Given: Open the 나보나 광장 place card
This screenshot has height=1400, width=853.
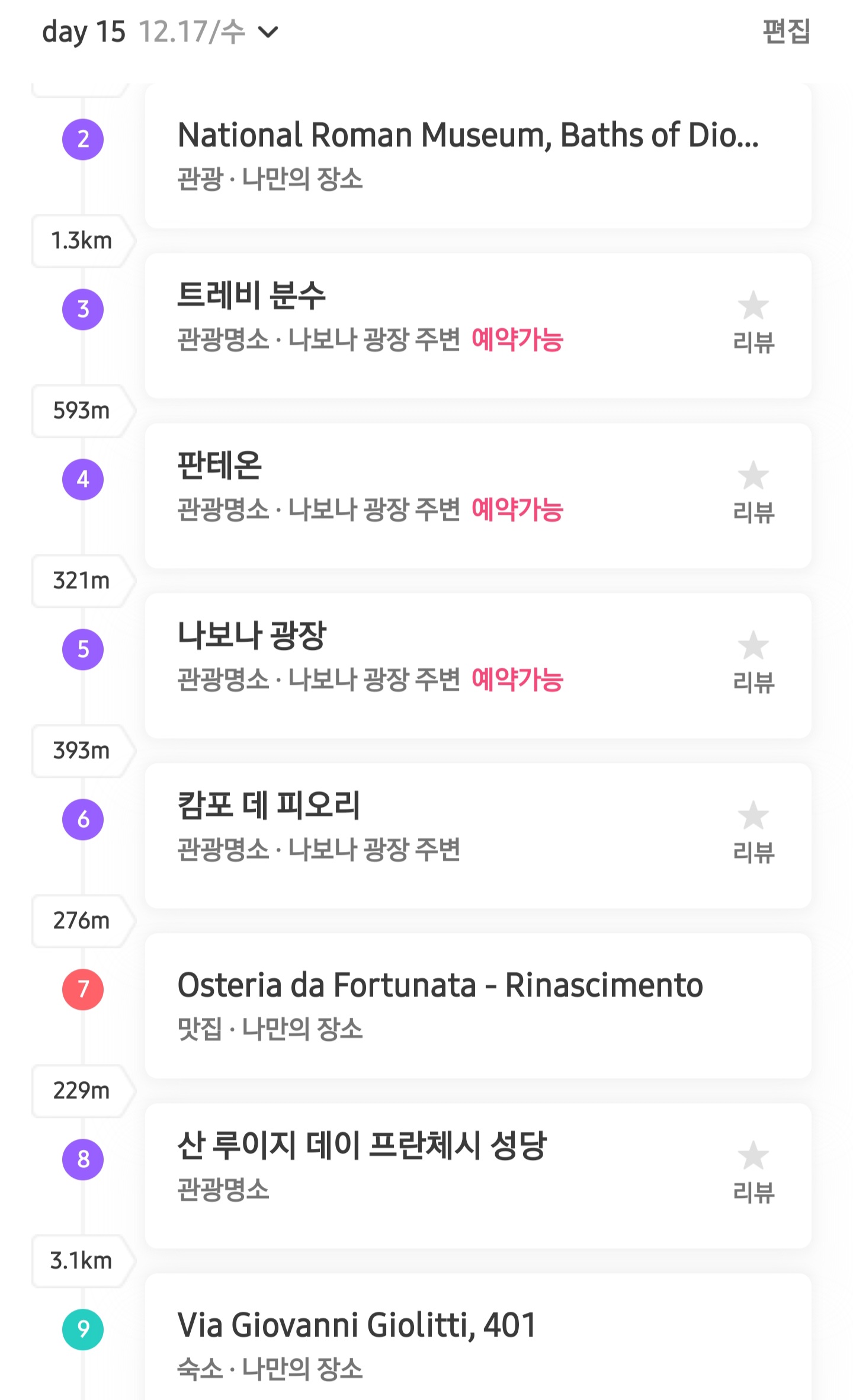Looking at the screenshot, I should click(415, 665).
